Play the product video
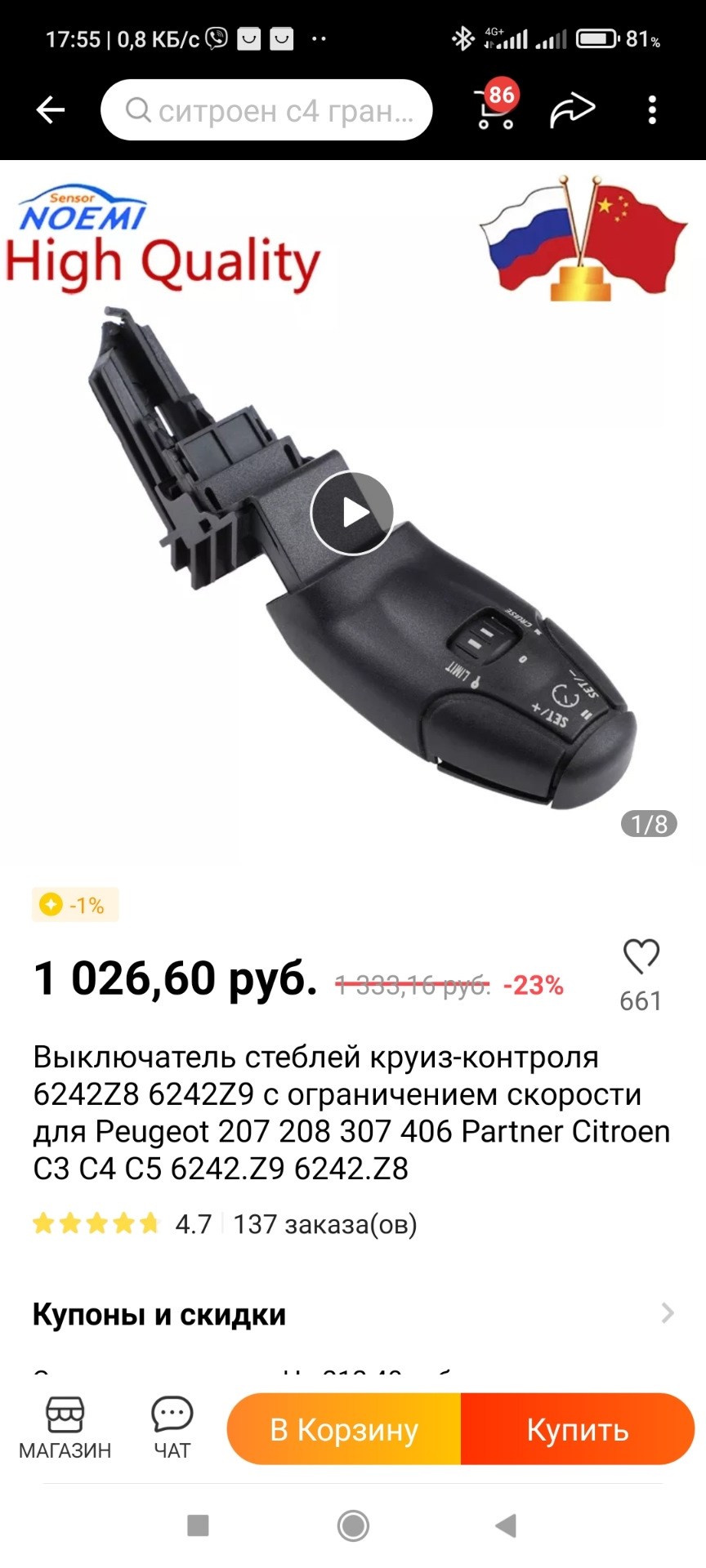The width and height of the screenshot is (706, 1568). (x=352, y=514)
